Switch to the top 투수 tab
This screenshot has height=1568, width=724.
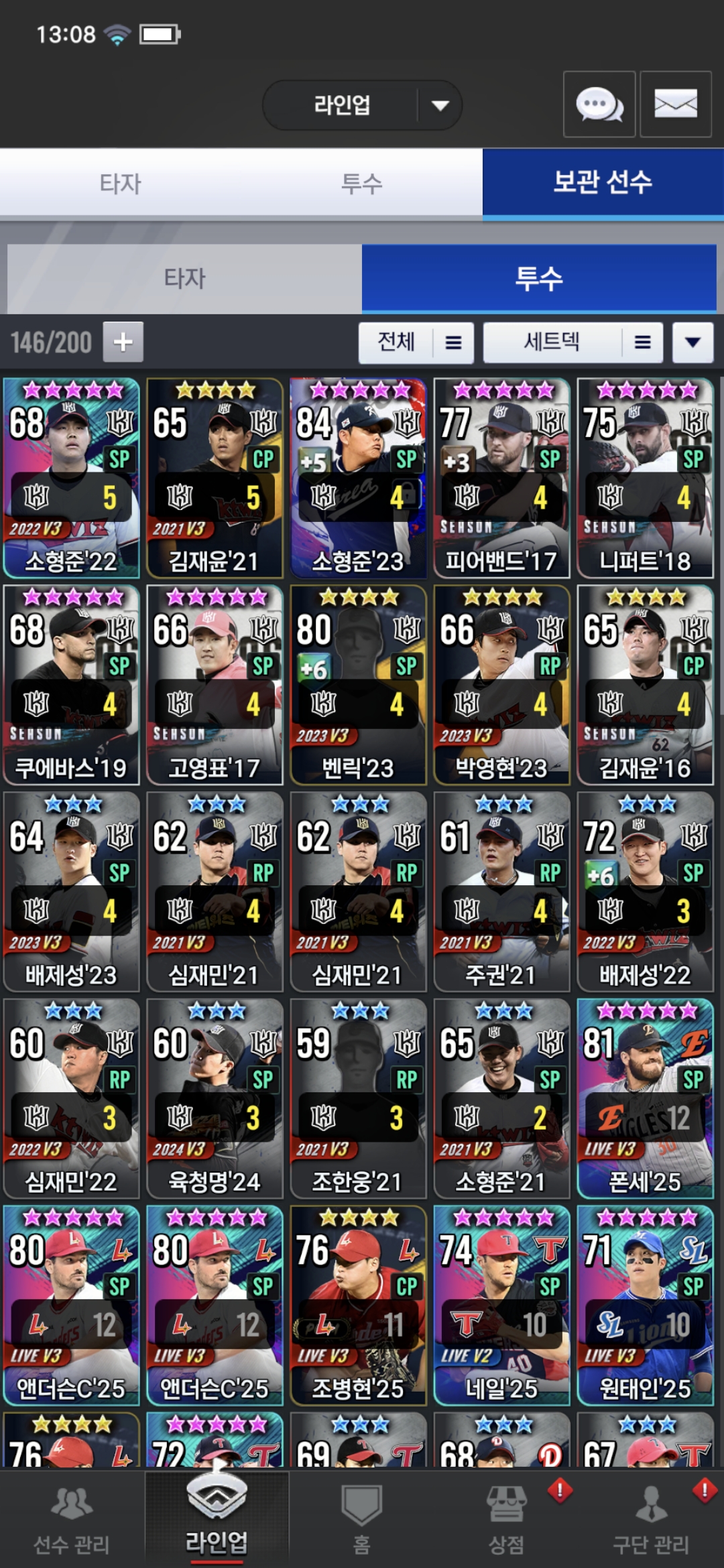tap(362, 183)
